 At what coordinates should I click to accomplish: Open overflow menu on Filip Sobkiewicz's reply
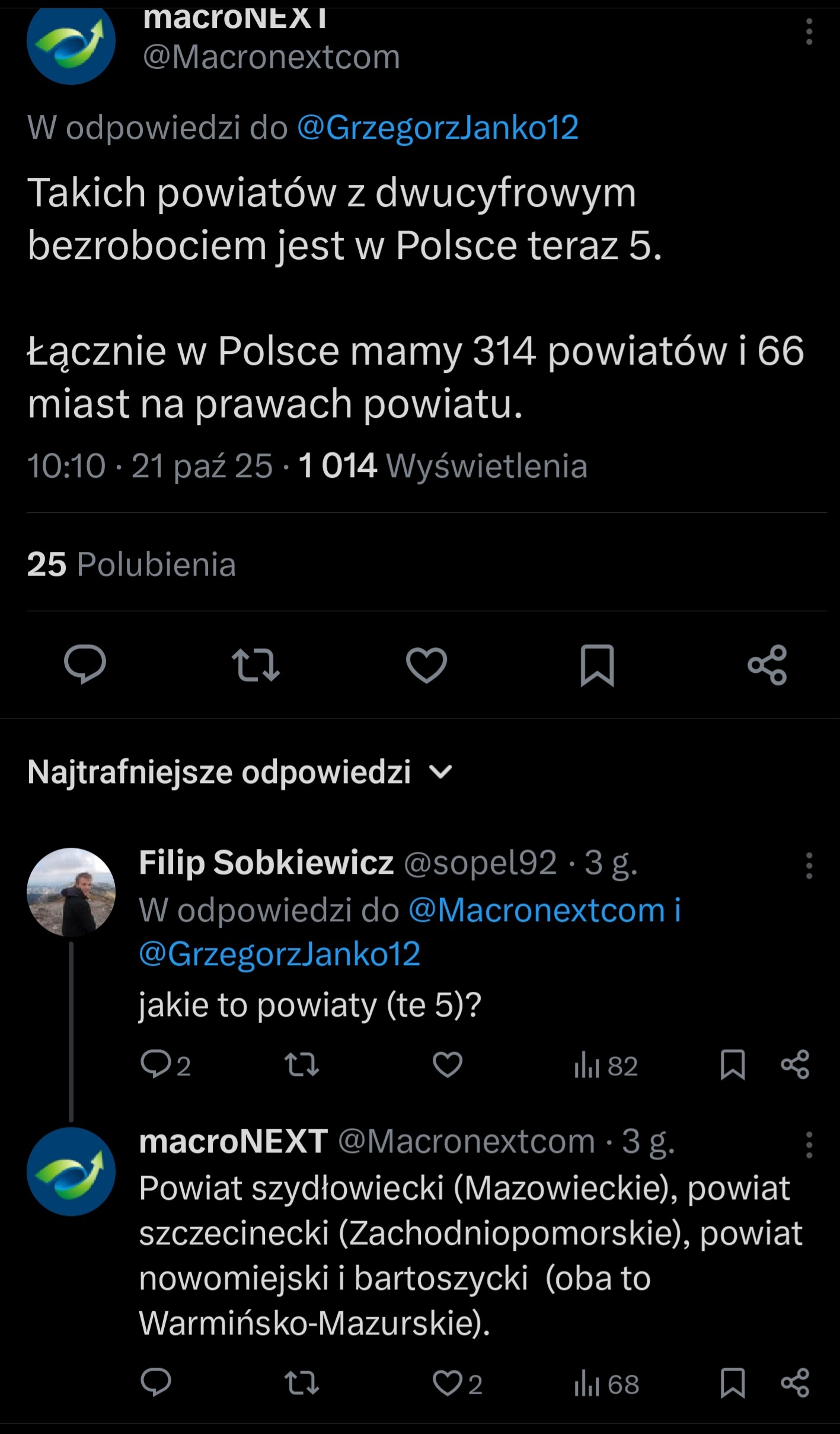(x=809, y=866)
